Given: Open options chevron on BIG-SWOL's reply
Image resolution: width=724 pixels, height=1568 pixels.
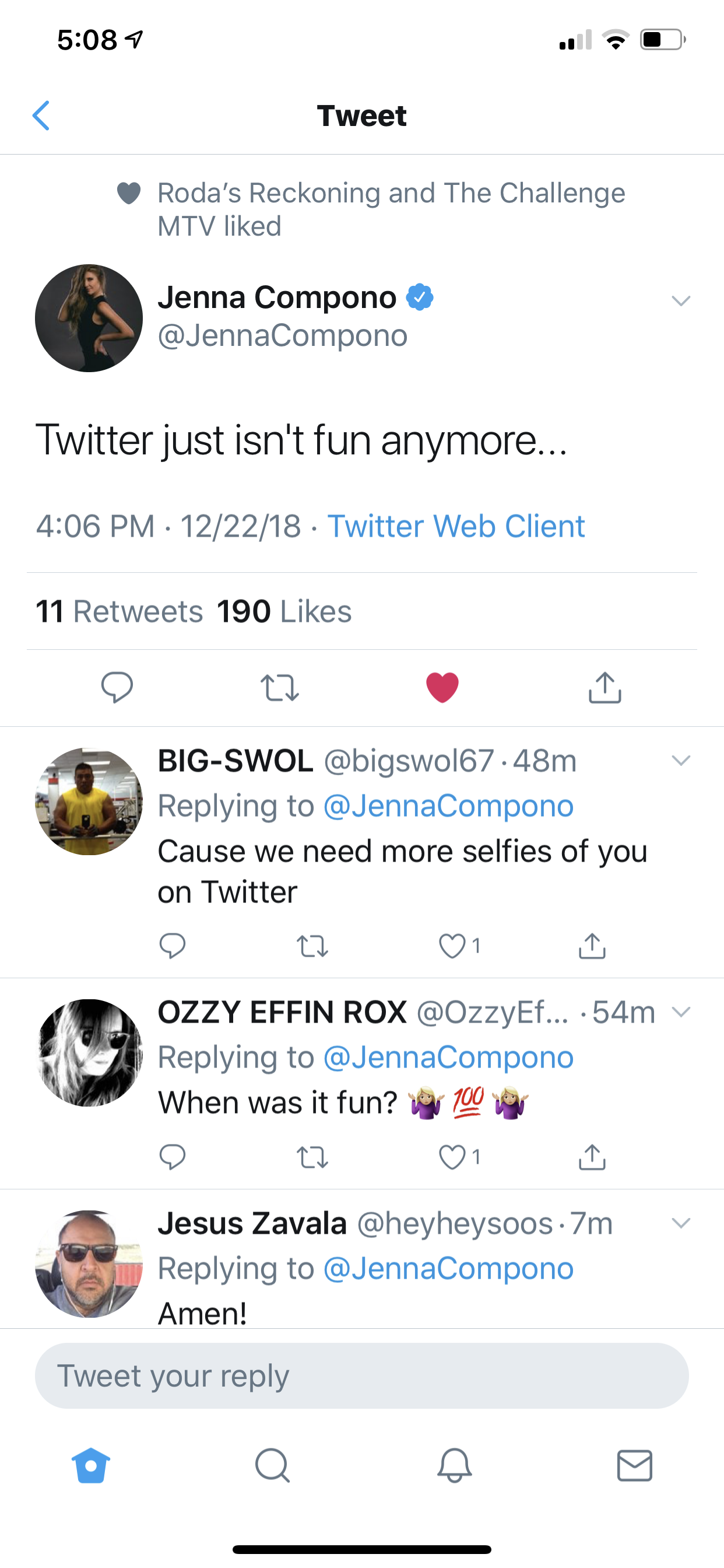Looking at the screenshot, I should (681, 759).
